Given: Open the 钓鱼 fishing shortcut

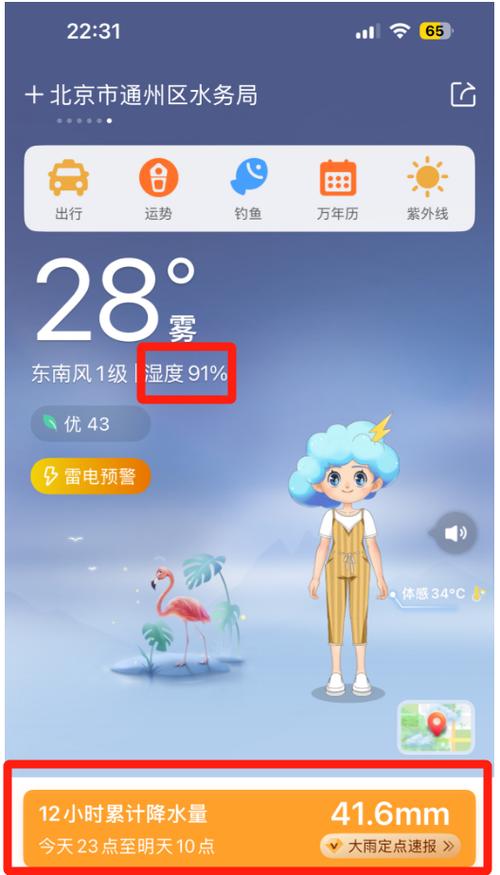Looking at the screenshot, I should (x=248, y=189).
